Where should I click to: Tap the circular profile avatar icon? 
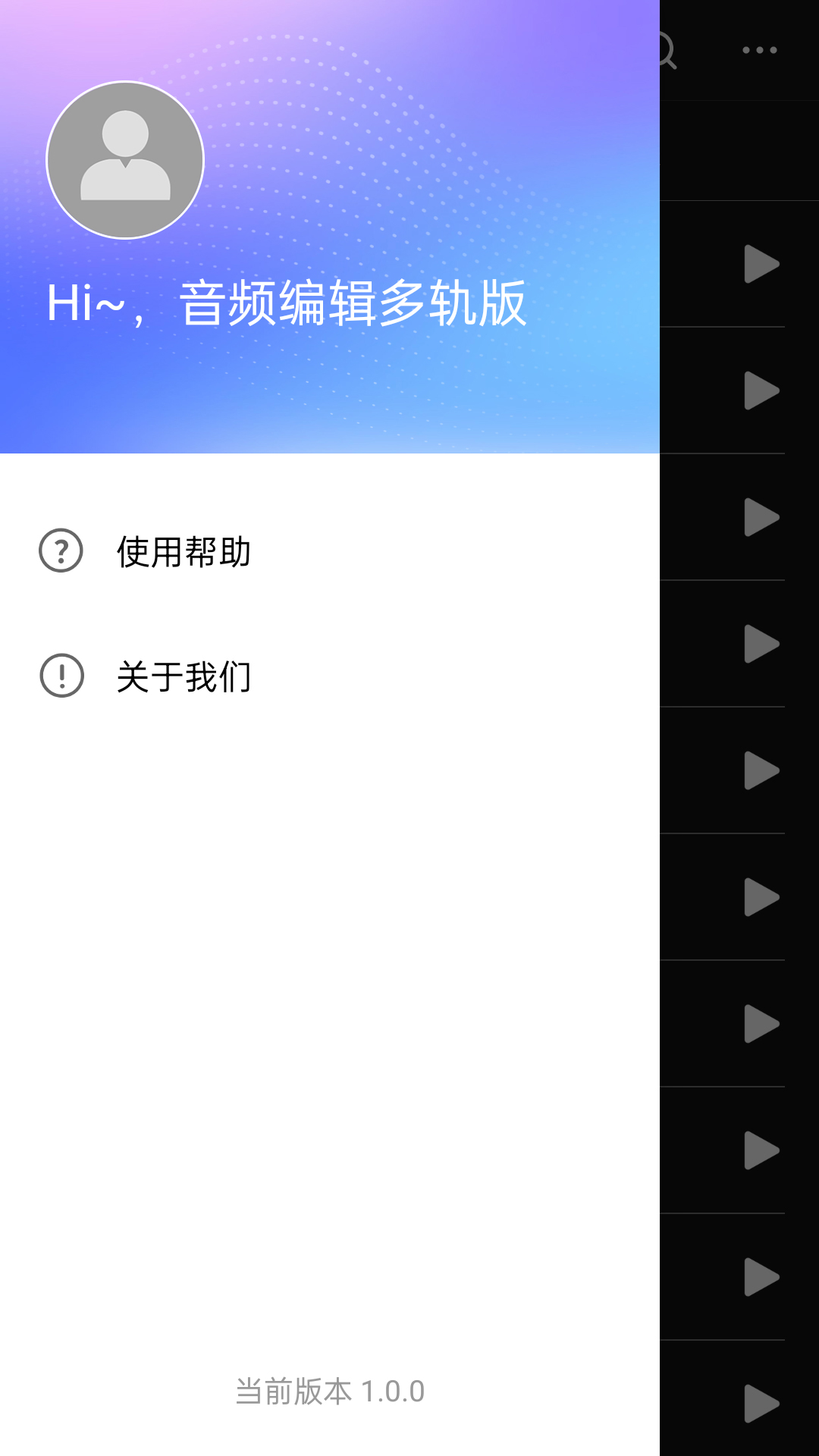(125, 159)
